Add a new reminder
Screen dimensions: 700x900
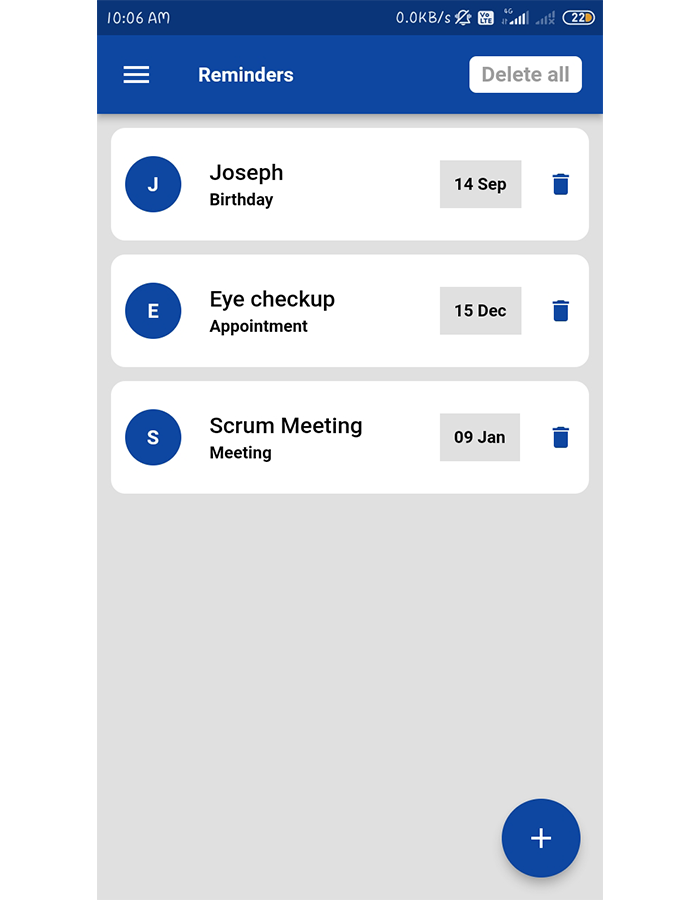tap(540, 838)
